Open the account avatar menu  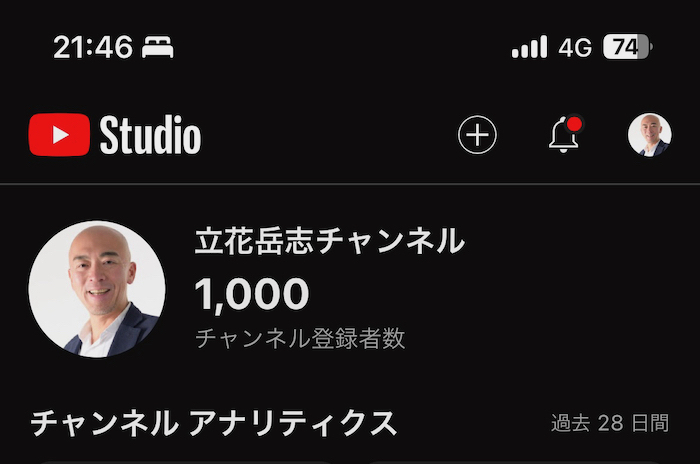[649, 135]
